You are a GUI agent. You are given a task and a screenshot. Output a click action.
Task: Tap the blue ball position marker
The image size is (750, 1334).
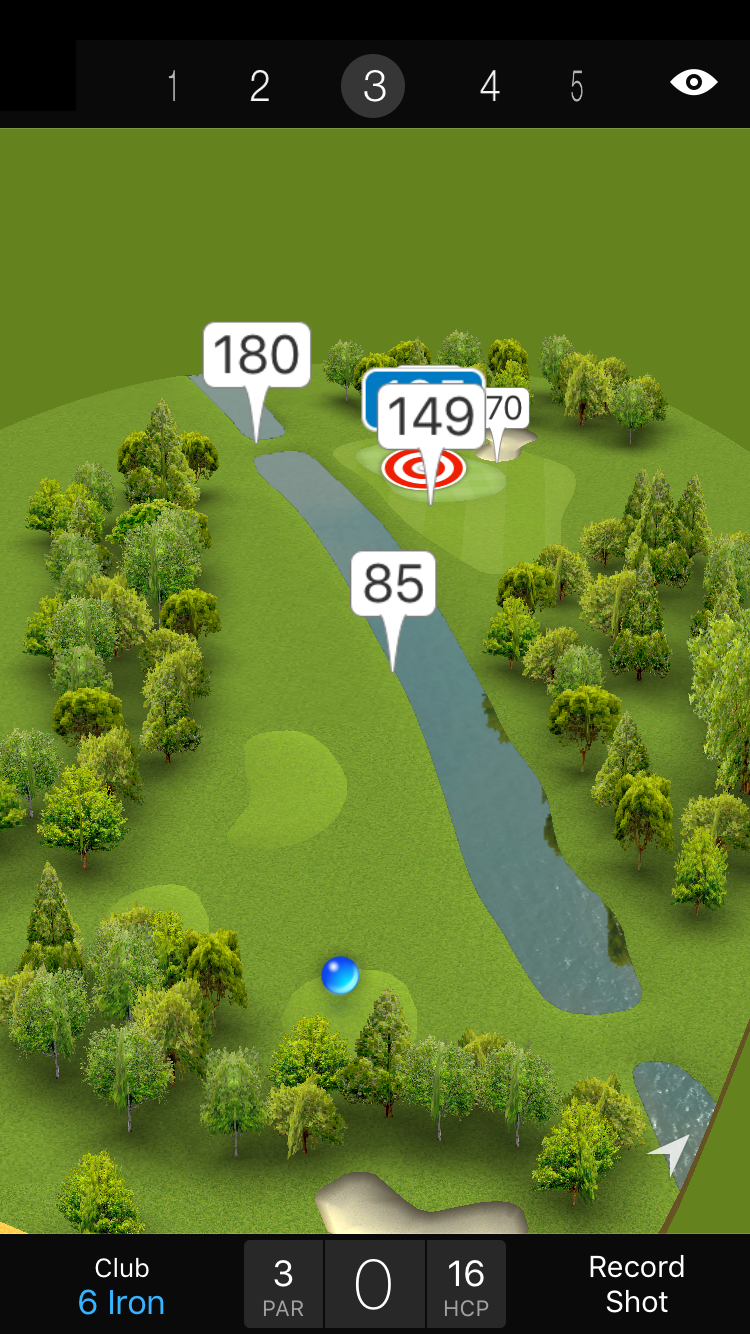click(340, 974)
